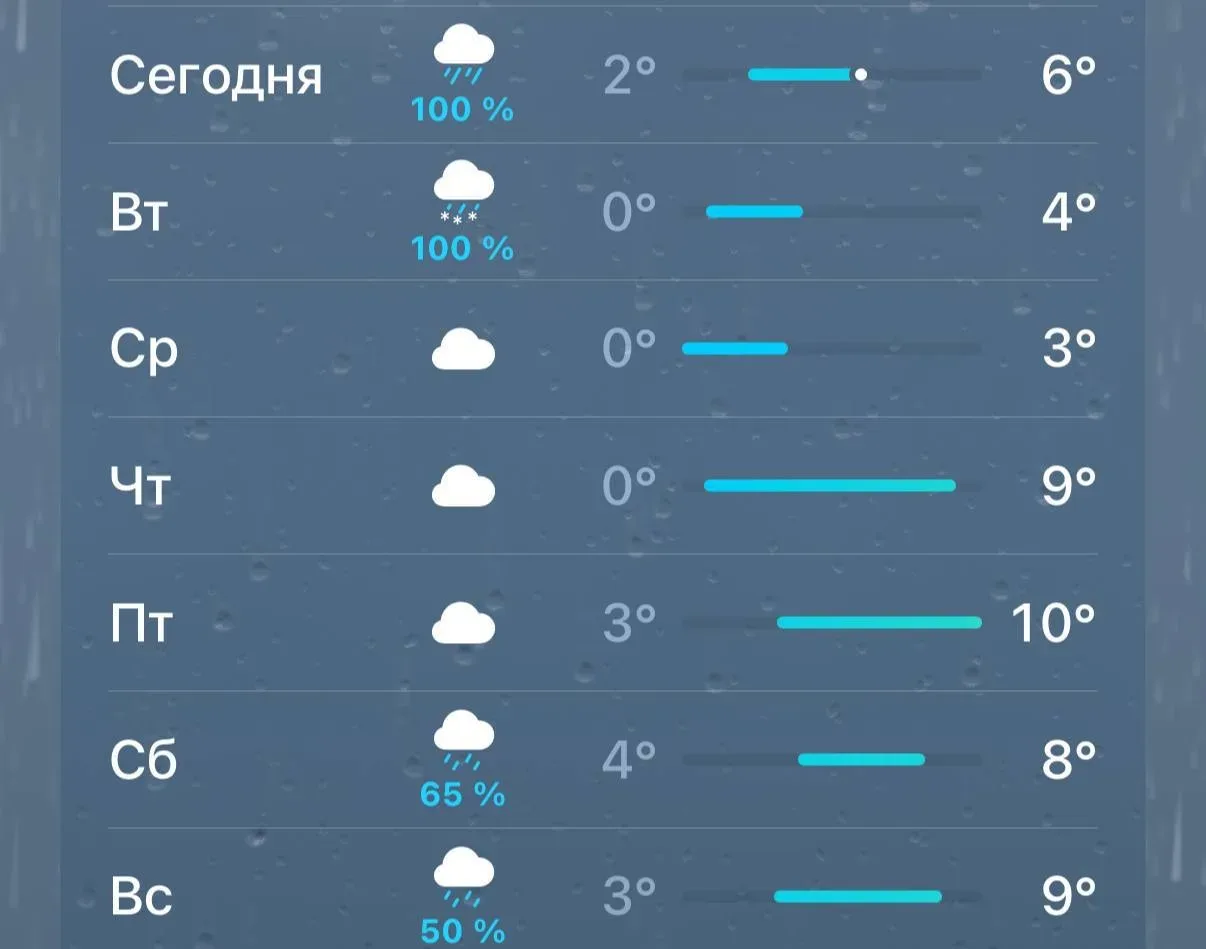
Task: Select the Пт forecast row
Action: click(141, 623)
